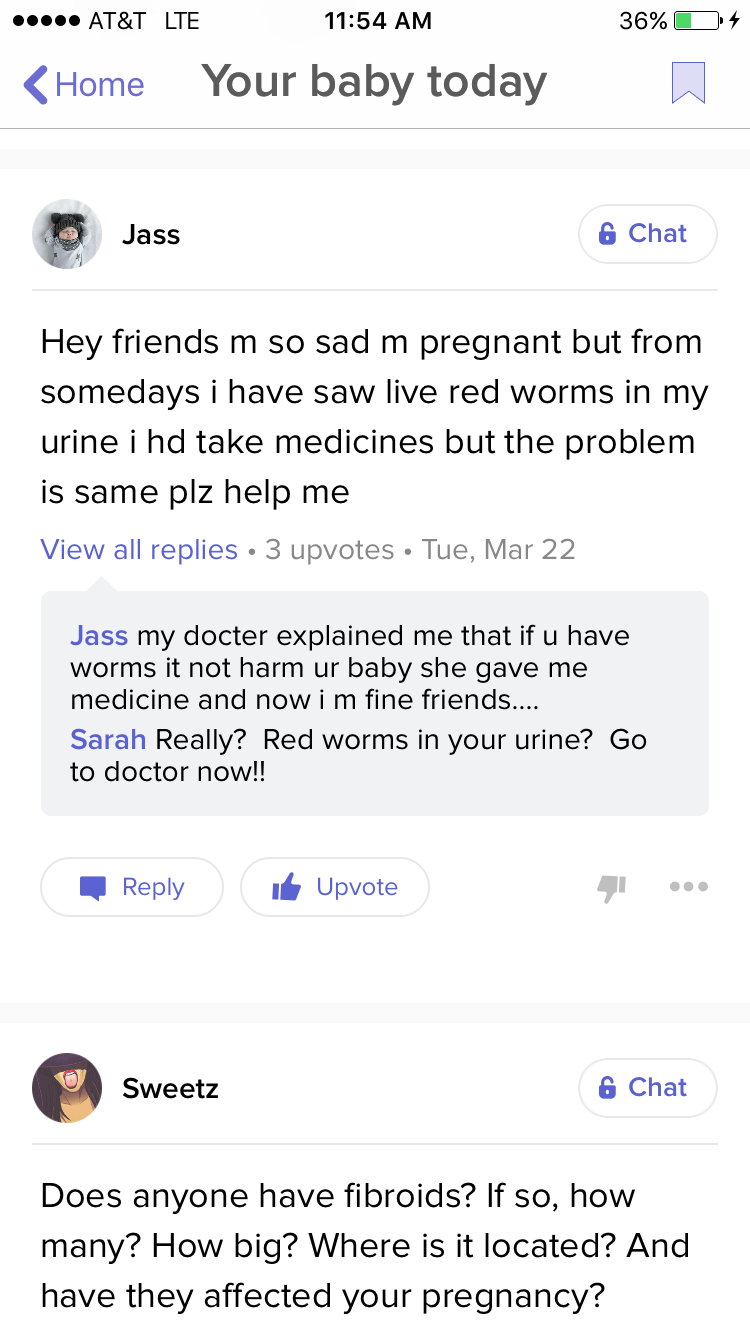Bookmark this Your baby today page
The height and width of the screenshot is (1334, 750).
pyautogui.click(x=688, y=84)
